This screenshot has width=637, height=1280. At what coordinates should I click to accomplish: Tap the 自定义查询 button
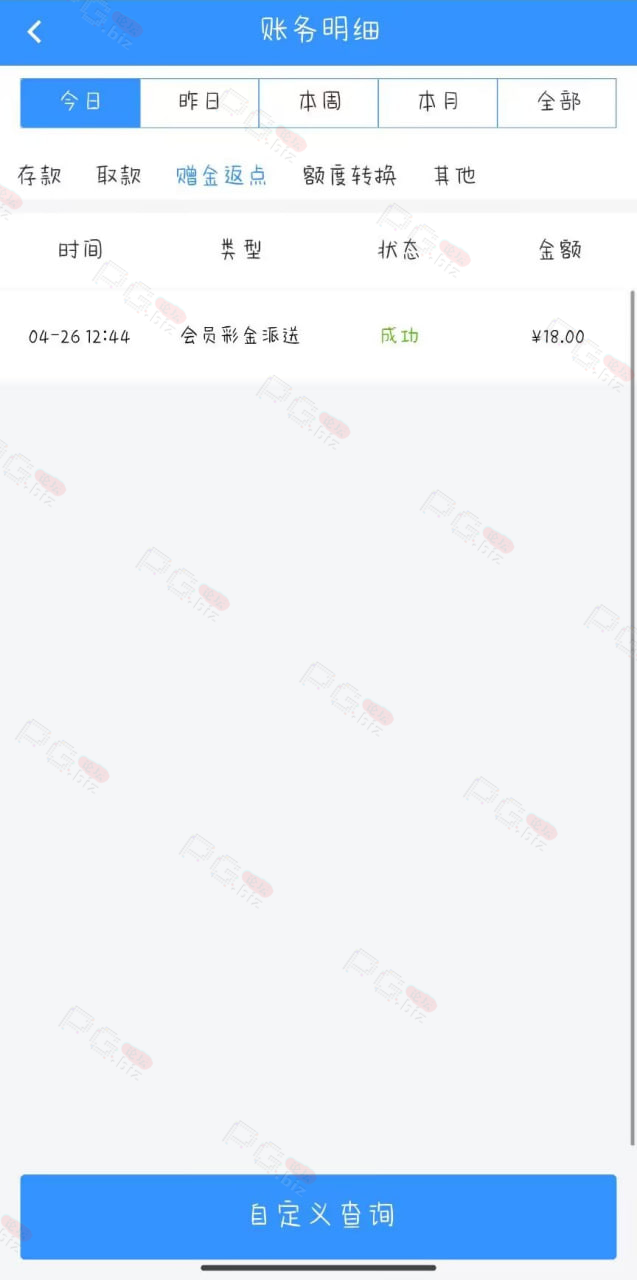[x=318, y=1216]
